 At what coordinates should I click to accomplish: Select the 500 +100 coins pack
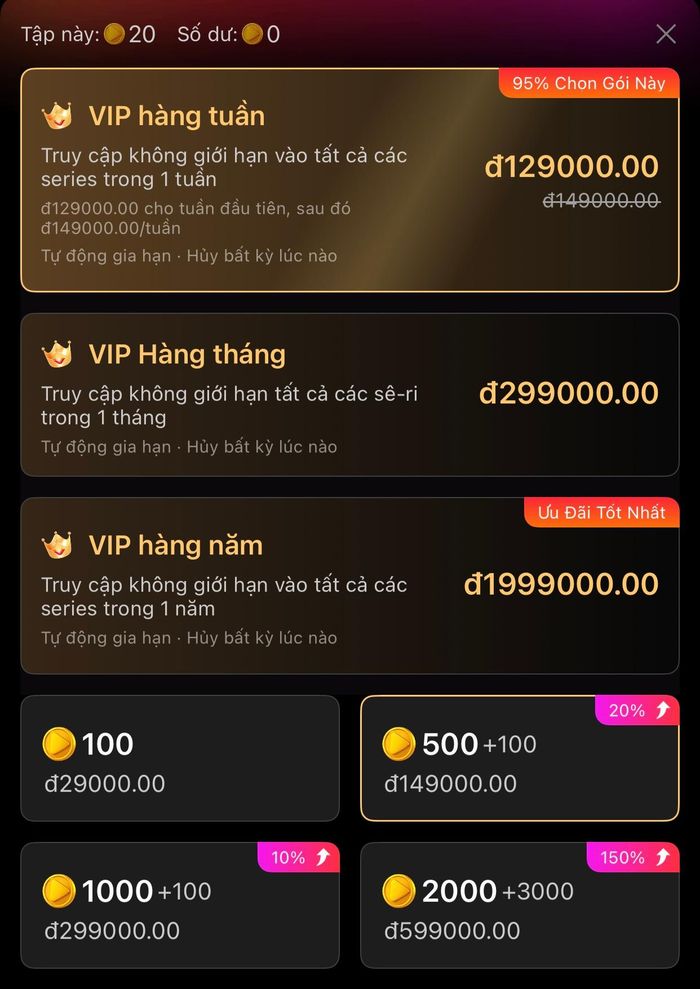click(x=520, y=758)
